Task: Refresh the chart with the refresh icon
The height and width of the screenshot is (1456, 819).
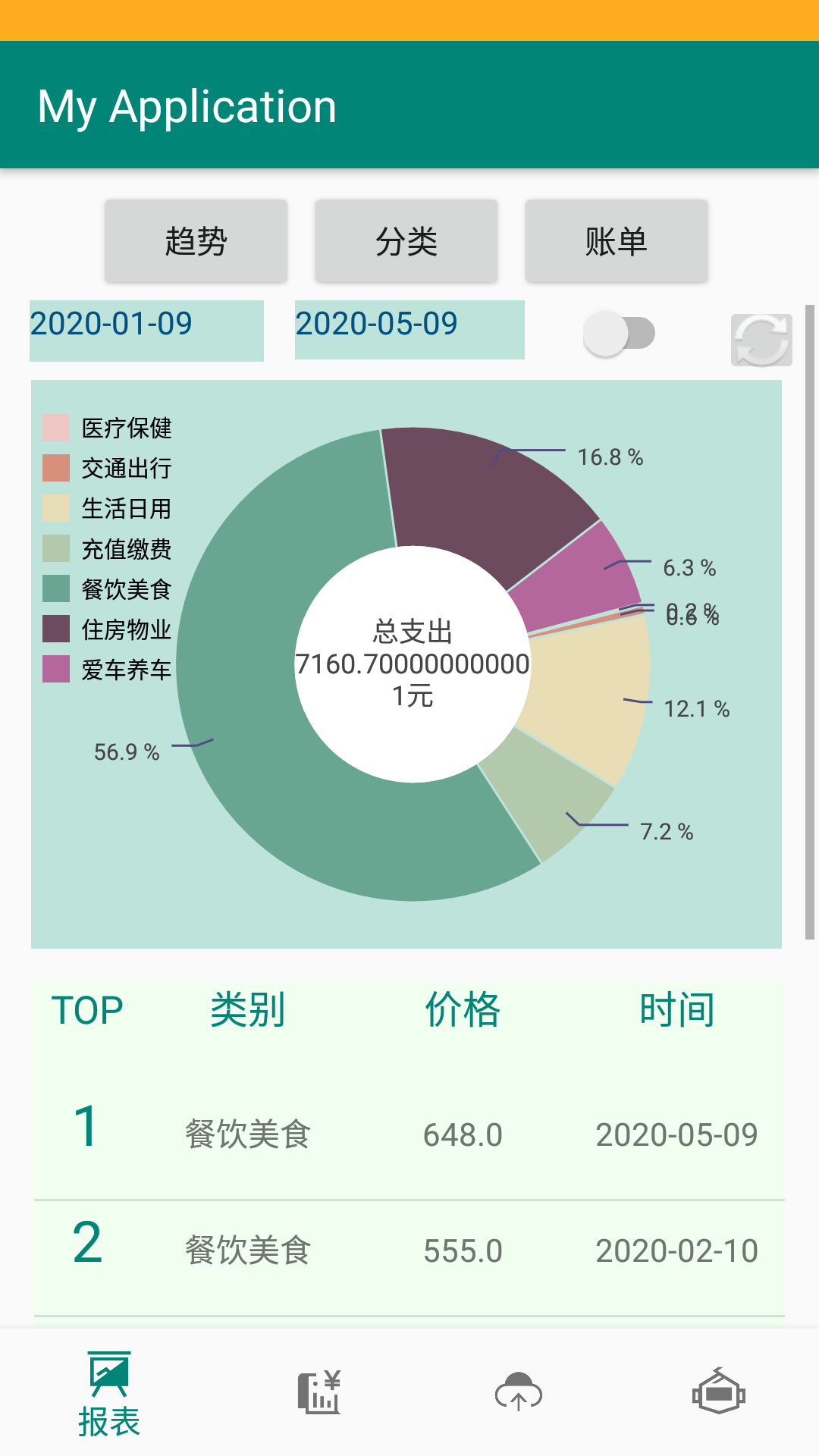Action: click(761, 340)
